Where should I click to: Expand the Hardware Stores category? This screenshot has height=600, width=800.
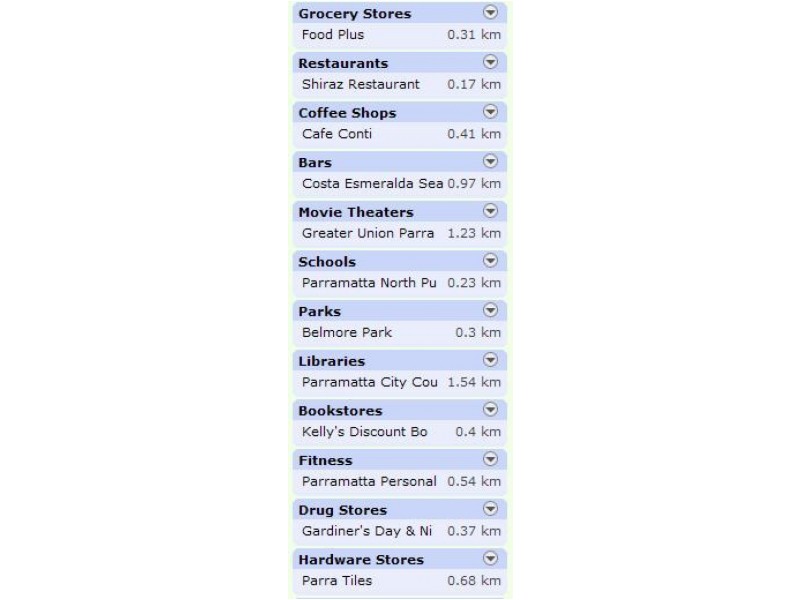(x=490, y=558)
